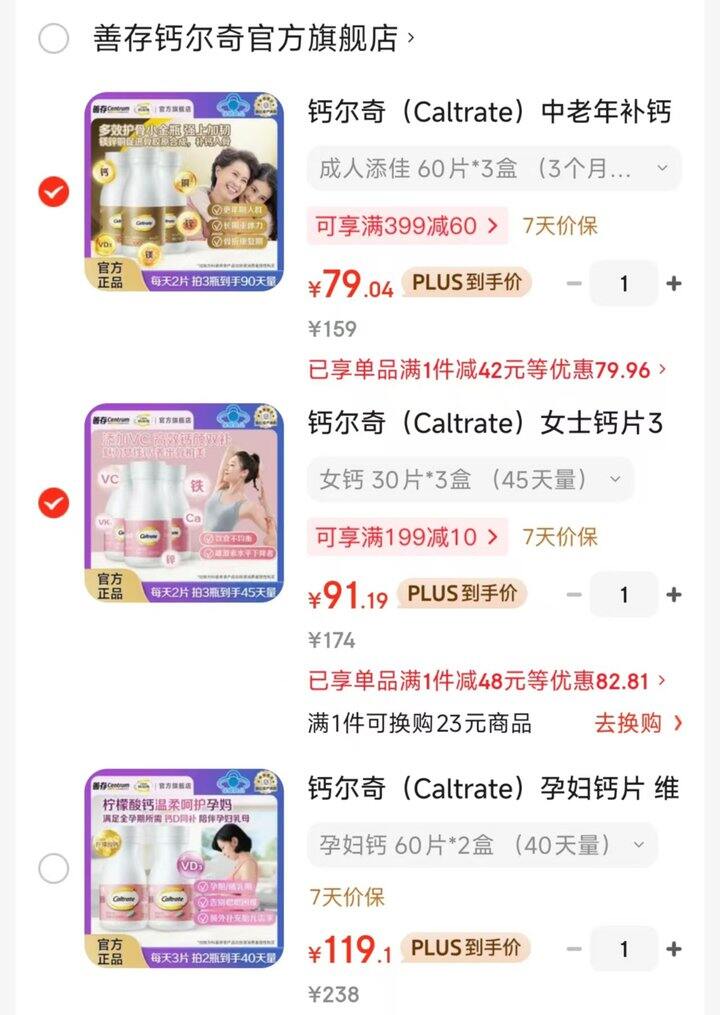Change the 孕妇钙 60片*2盒 specification
Image resolution: width=720 pixels, height=1015 pixels.
click(482, 845)
